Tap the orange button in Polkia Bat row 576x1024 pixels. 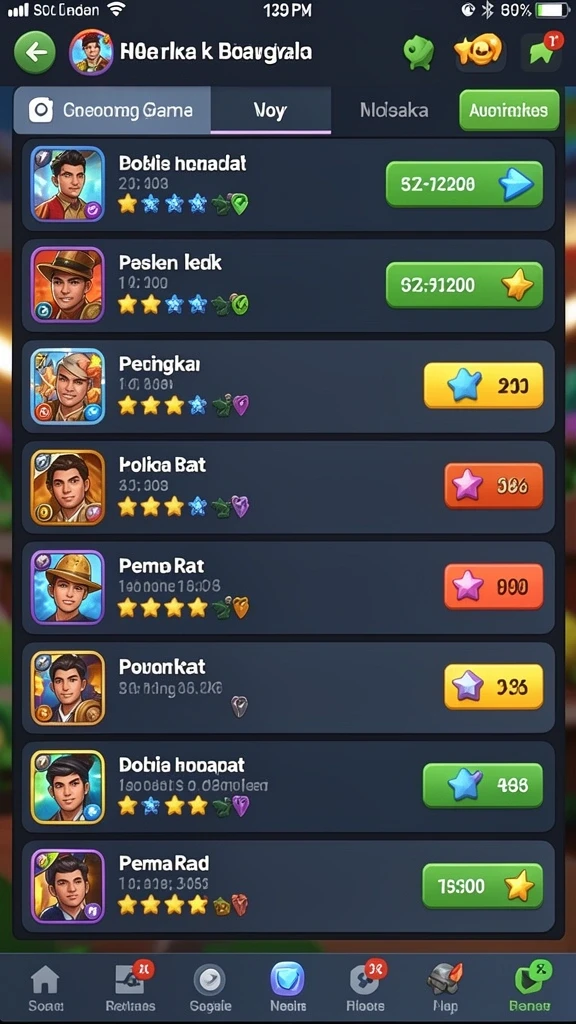(494, 486)
